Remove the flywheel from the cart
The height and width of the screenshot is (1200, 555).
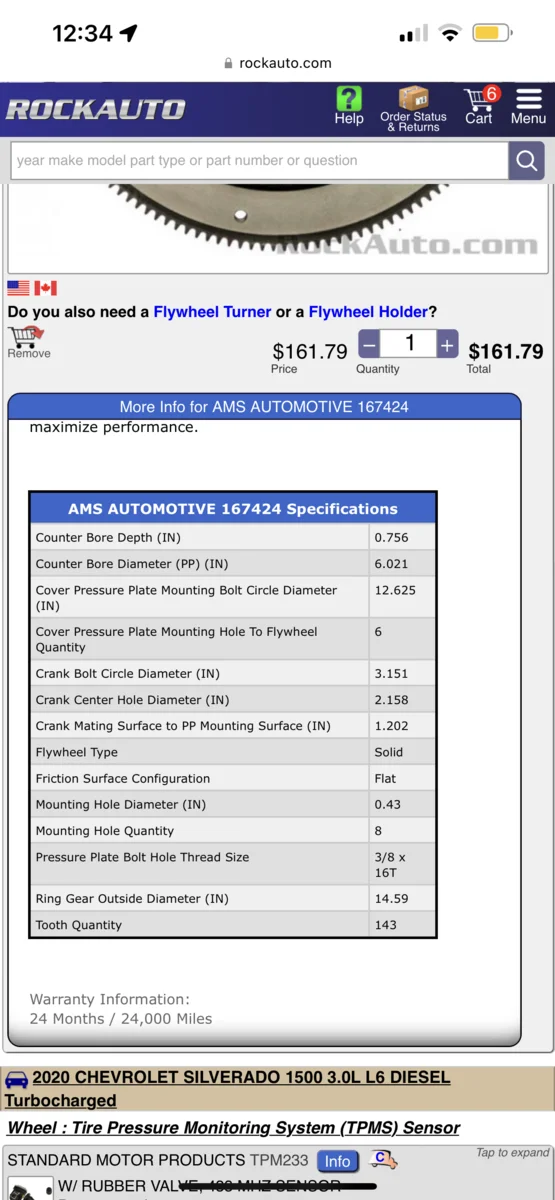pyautogui.click(x=28, y=342)
